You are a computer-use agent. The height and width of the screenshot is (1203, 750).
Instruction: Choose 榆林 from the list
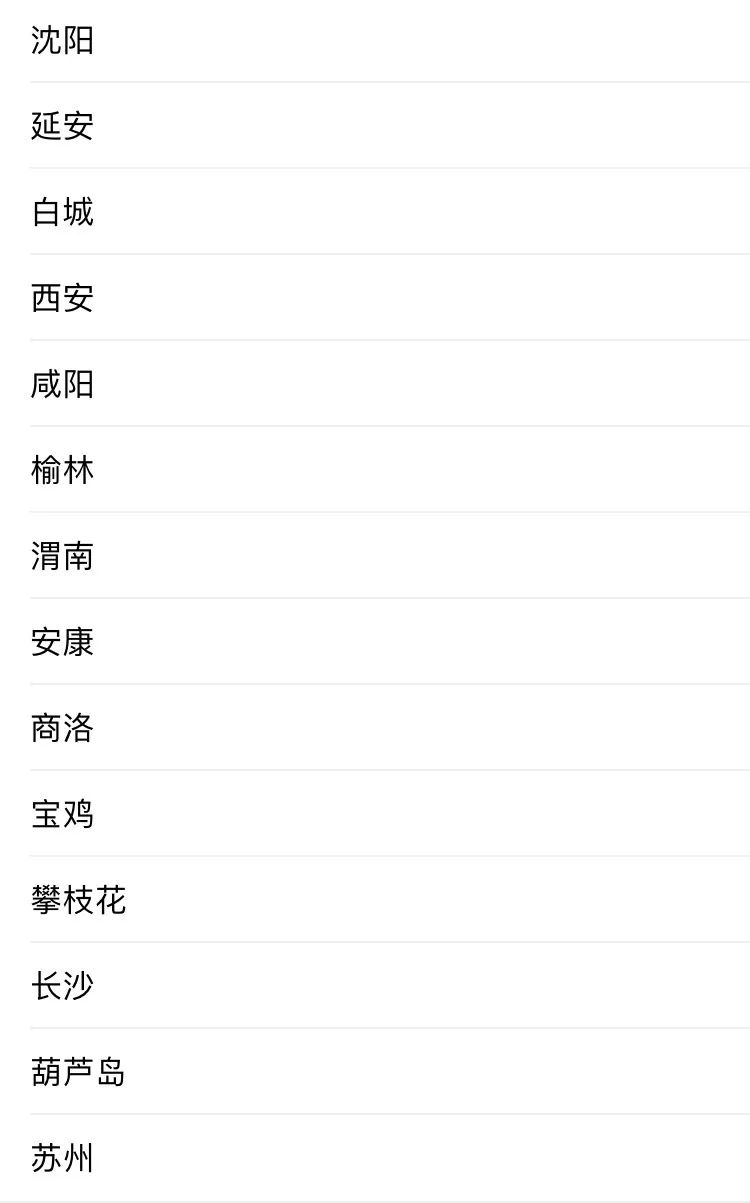coord(63,471)
